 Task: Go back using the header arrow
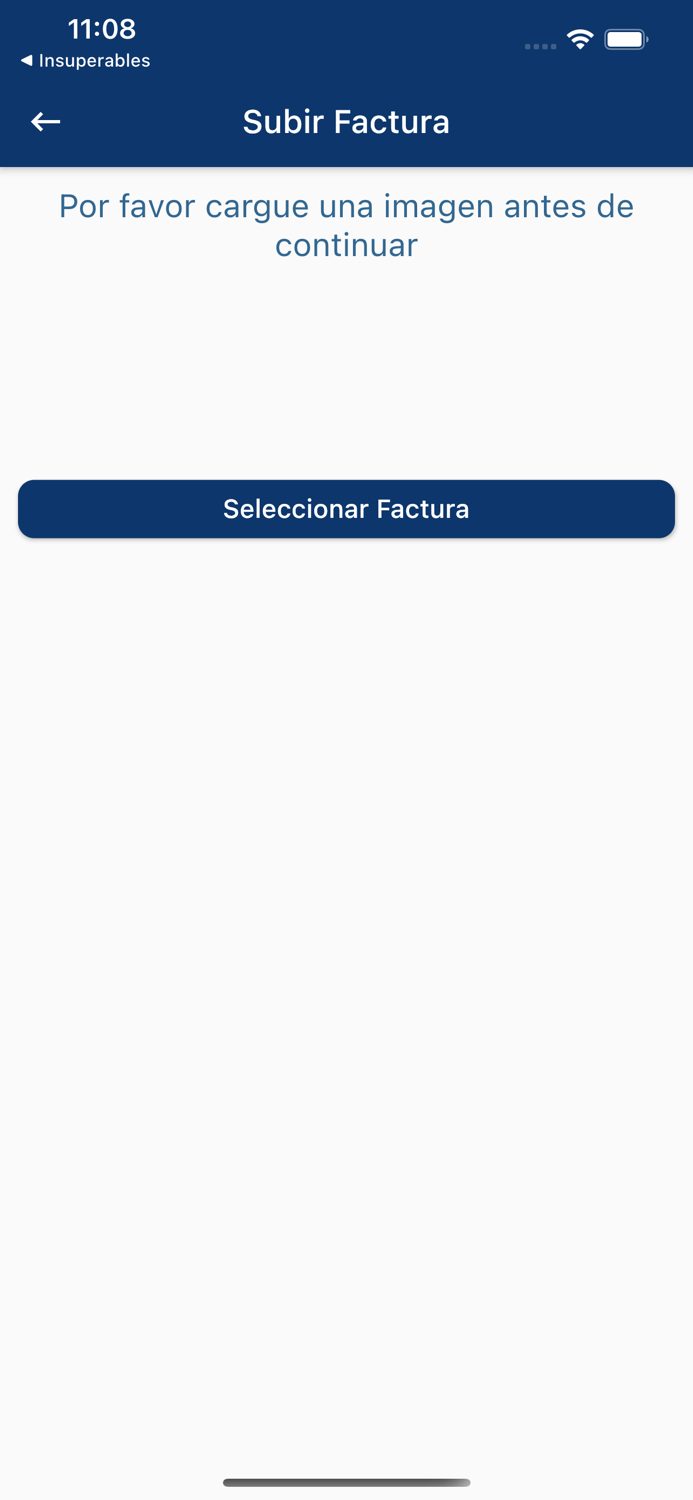(x=45, y=122)
